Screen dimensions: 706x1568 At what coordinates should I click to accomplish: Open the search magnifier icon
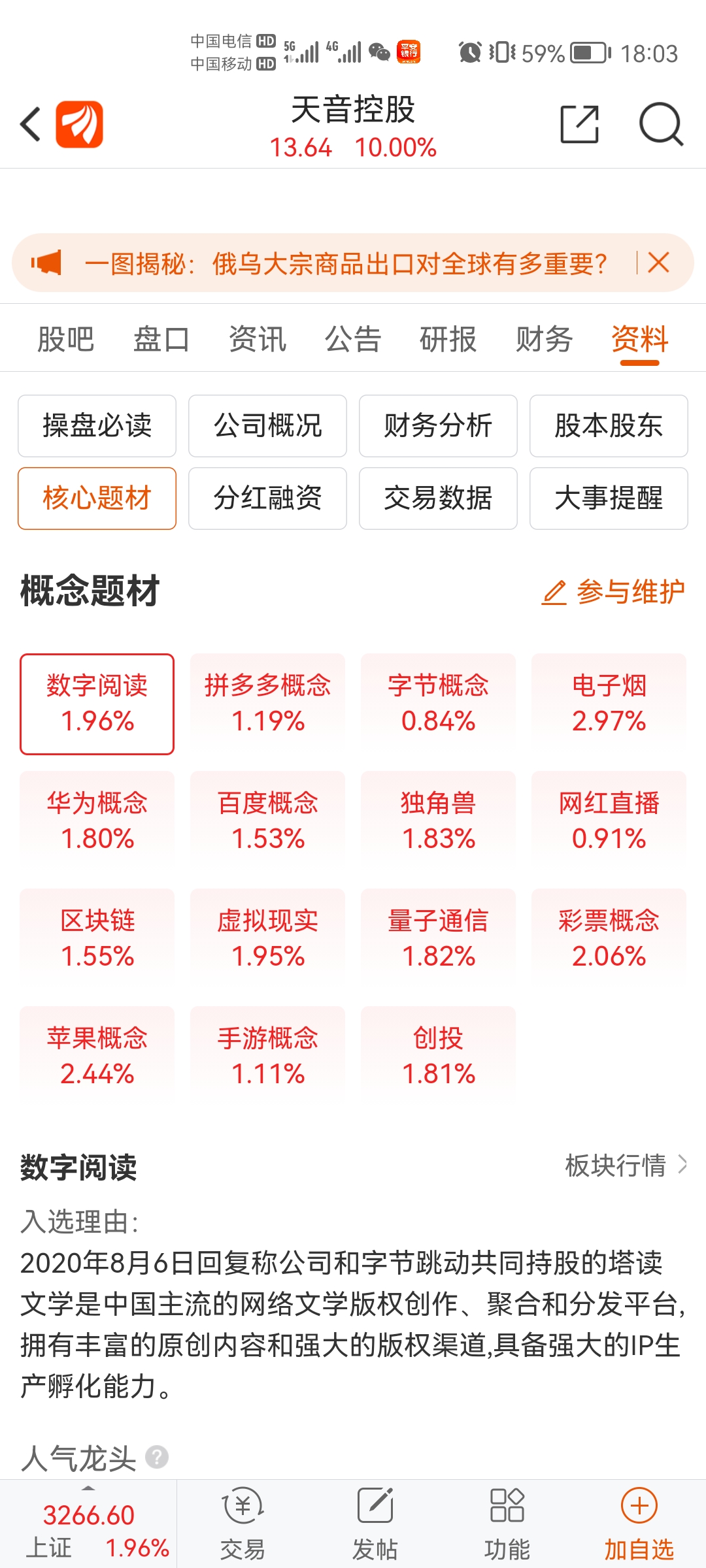tap(660, 123)
